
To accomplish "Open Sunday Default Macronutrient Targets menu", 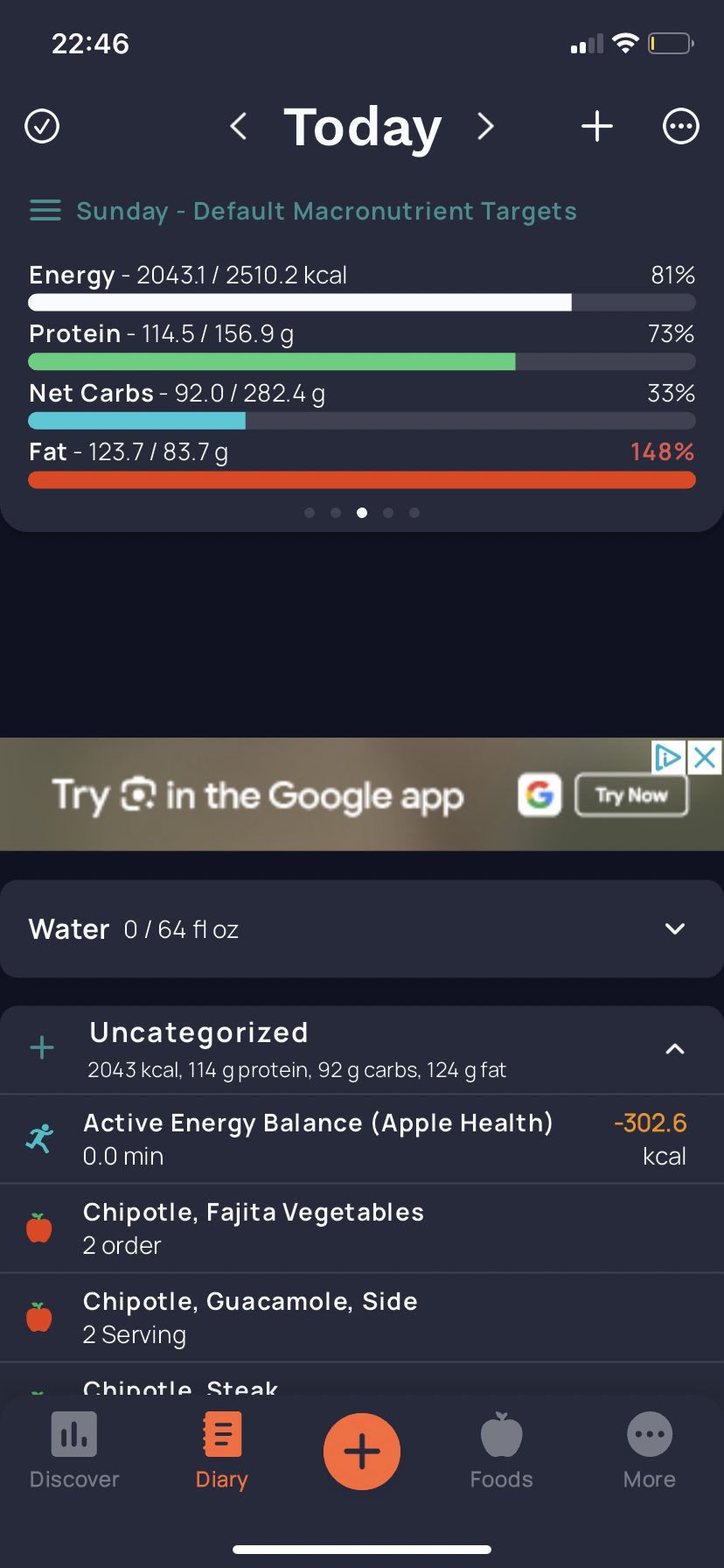I will coord(303,211).
